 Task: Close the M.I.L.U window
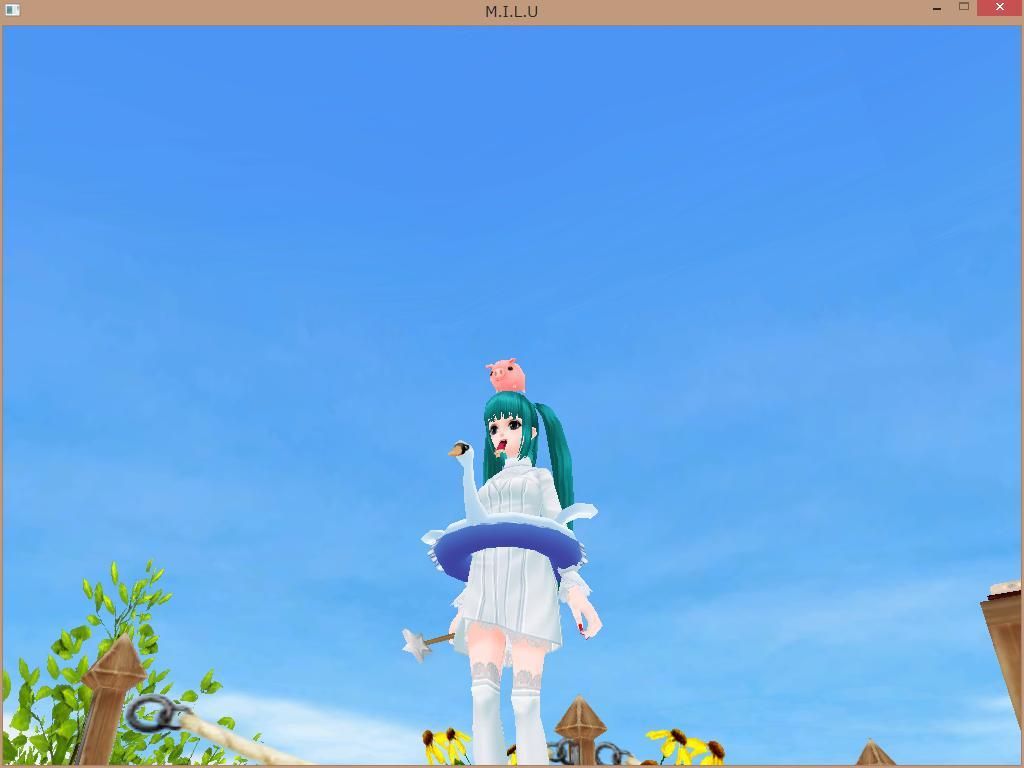[x=999, y=8]
